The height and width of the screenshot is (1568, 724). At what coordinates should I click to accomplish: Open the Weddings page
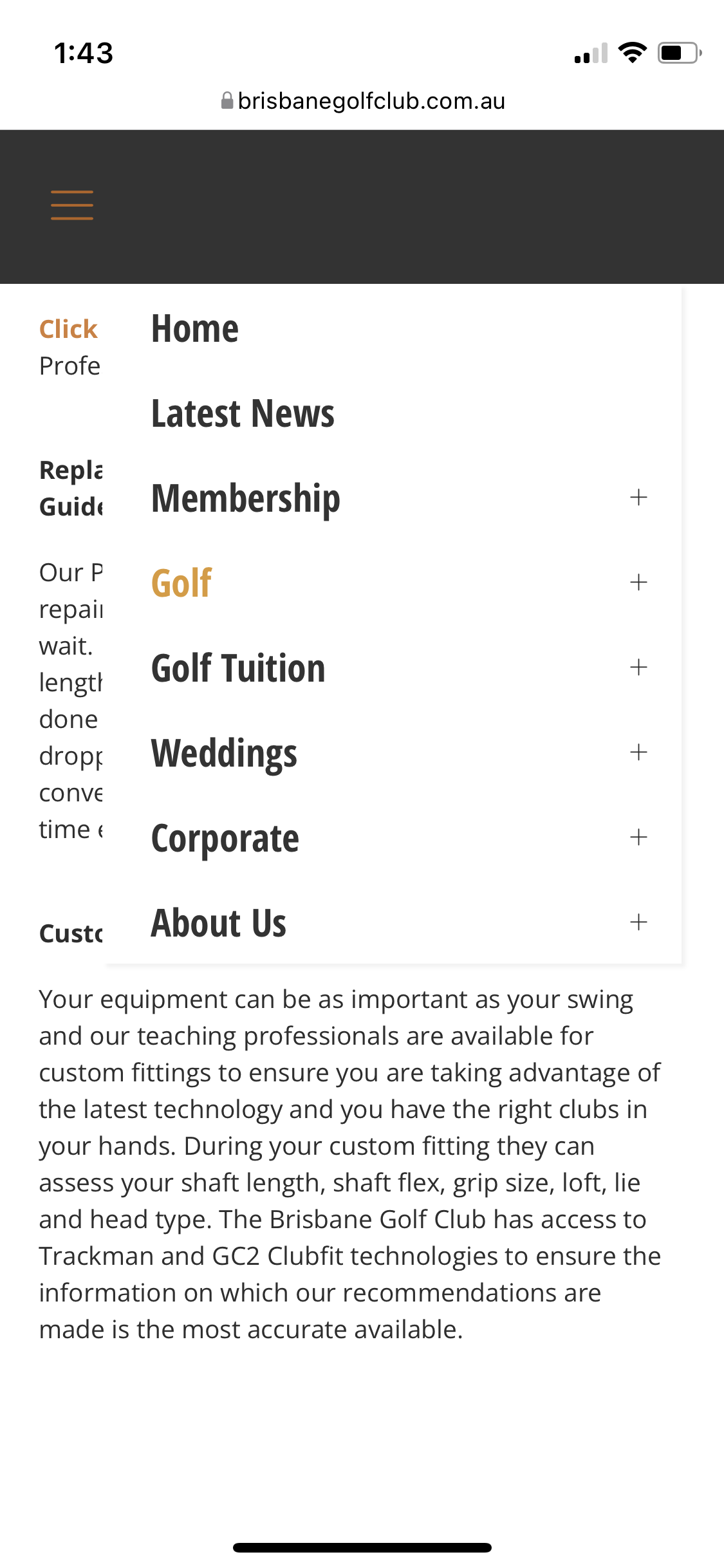(224, 754)
